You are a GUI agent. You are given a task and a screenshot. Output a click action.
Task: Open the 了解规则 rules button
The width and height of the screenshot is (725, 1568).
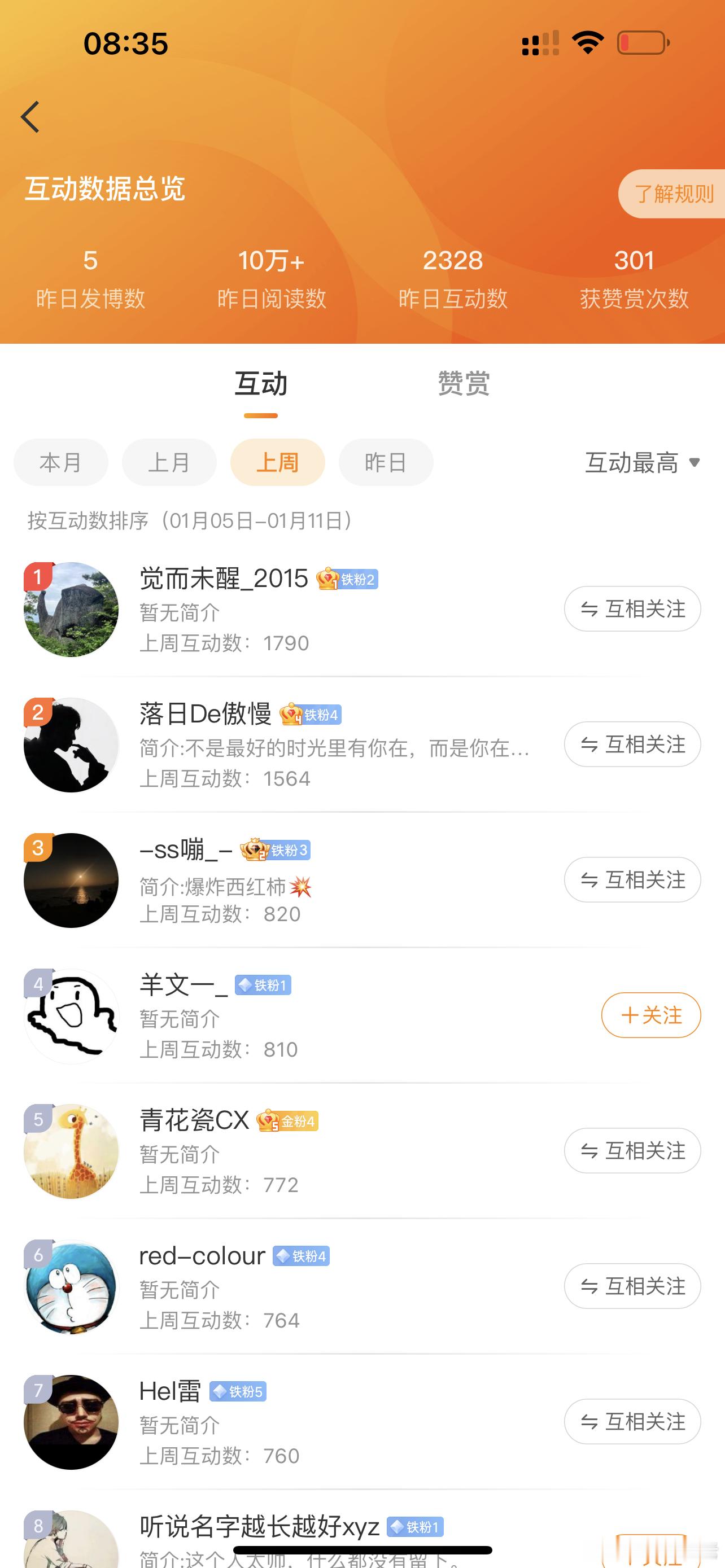pos(673,194)
